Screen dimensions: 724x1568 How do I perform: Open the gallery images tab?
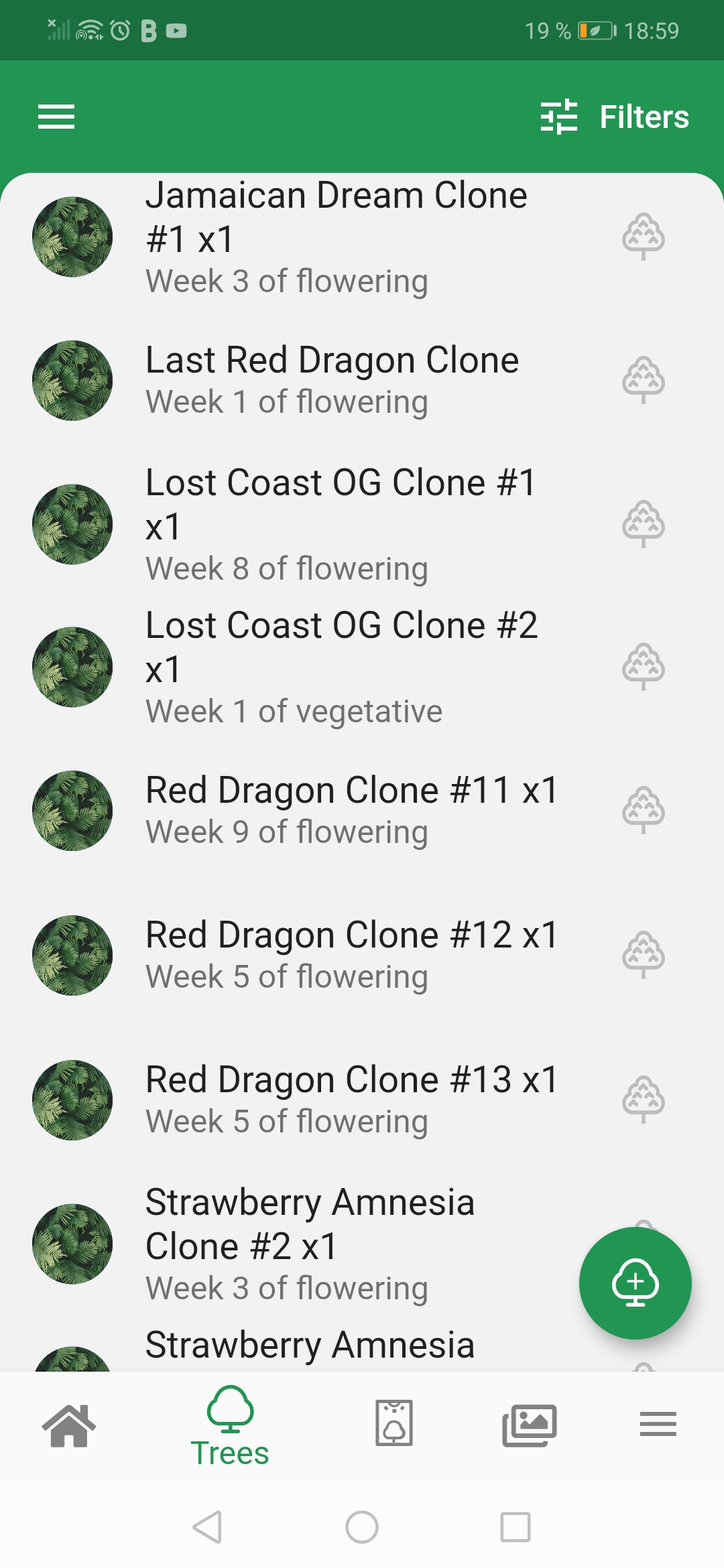click(x=530, y=1425)
